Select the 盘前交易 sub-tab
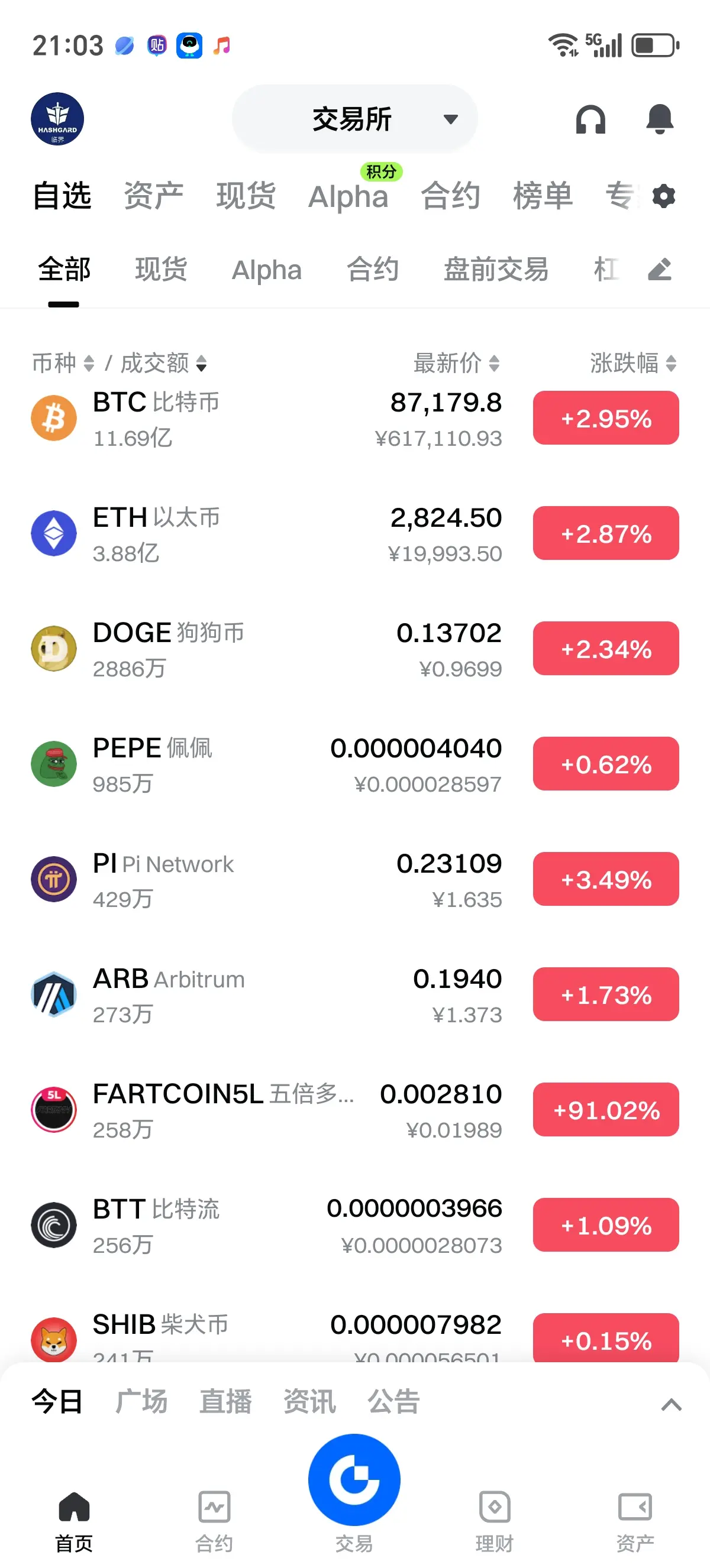The width and height of the screenshot is (710, 1568). click(x=495, y=270)
